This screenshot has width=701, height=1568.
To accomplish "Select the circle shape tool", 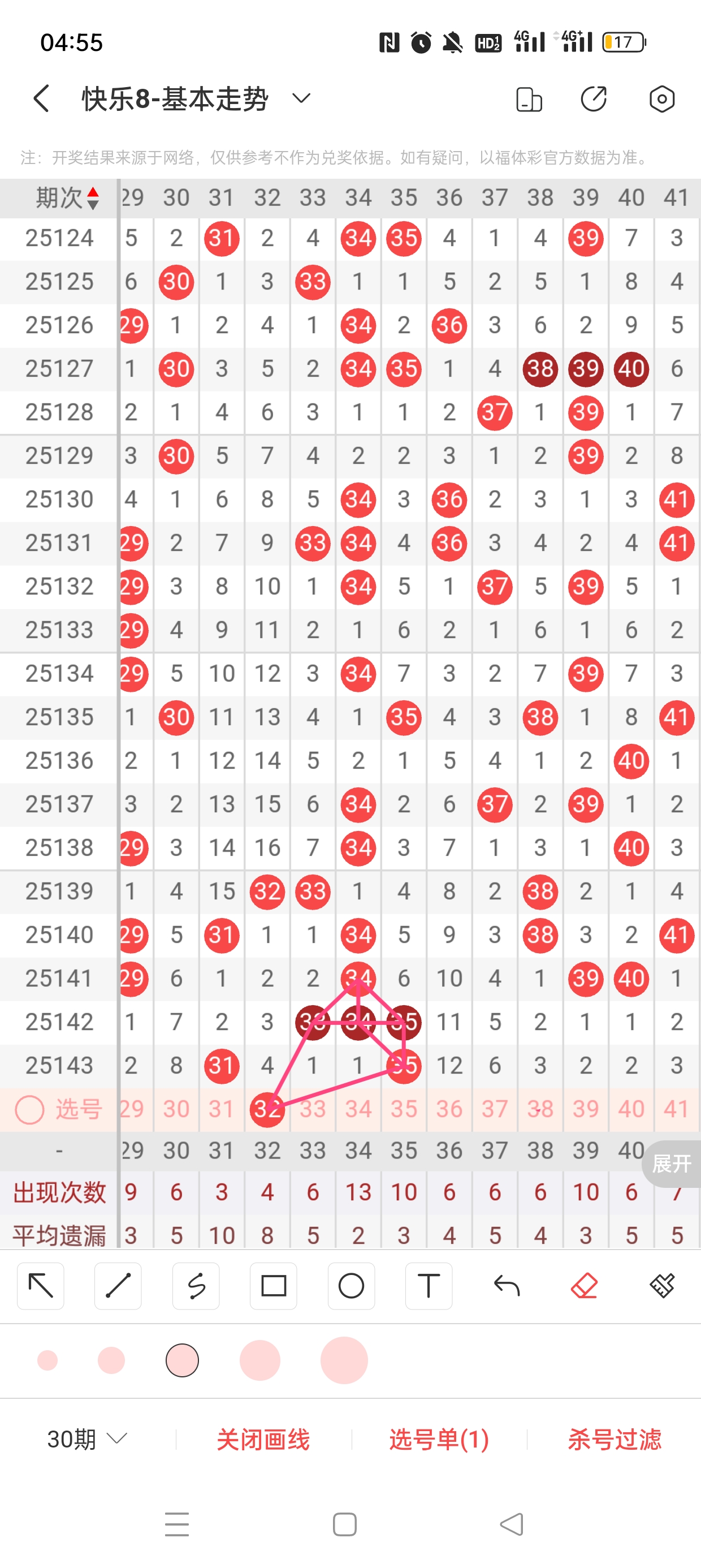I will click(351, 1286).
